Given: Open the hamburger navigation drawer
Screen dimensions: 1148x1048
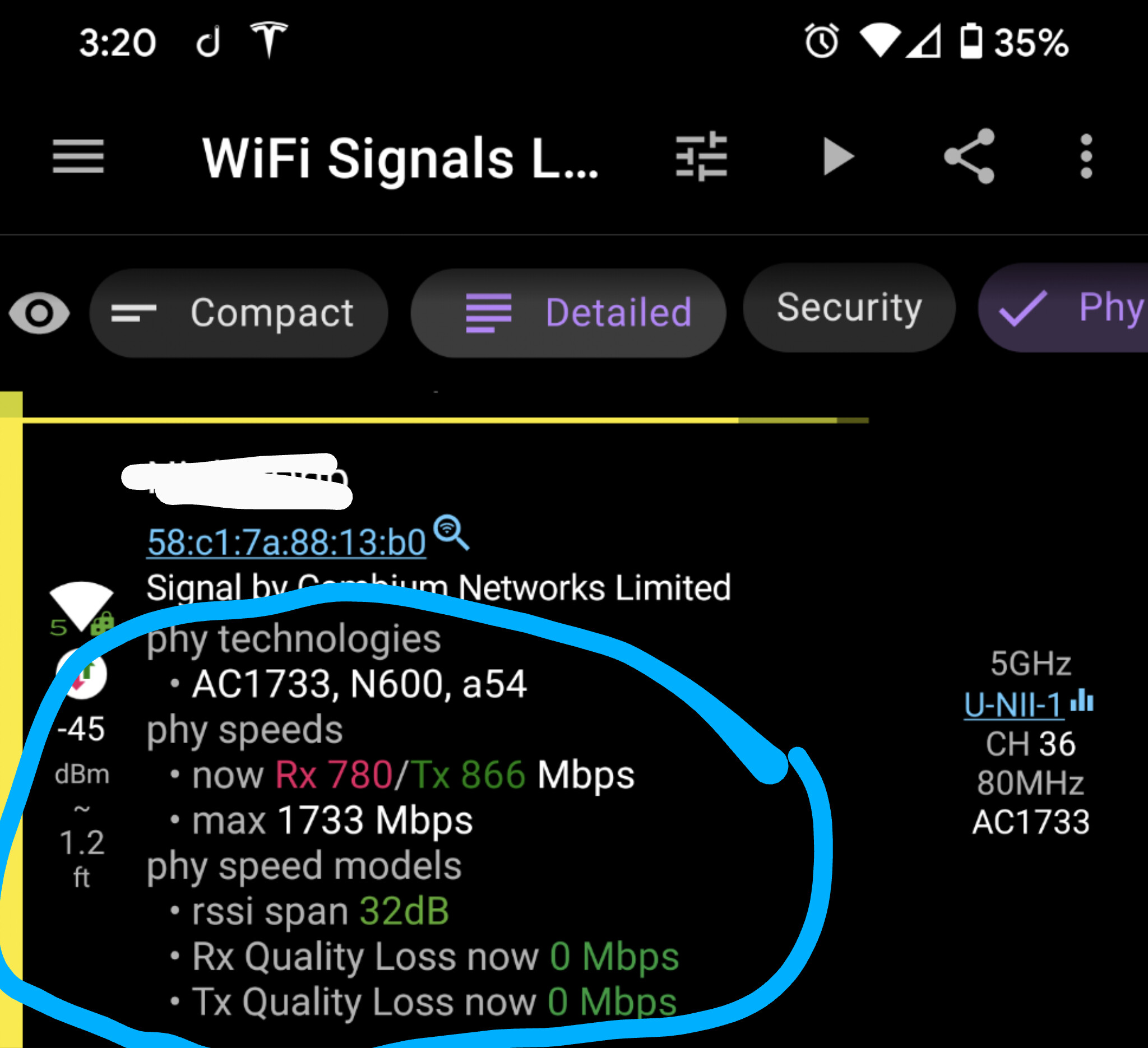Looking at the screenshot, I should click(x=78, y=156).
